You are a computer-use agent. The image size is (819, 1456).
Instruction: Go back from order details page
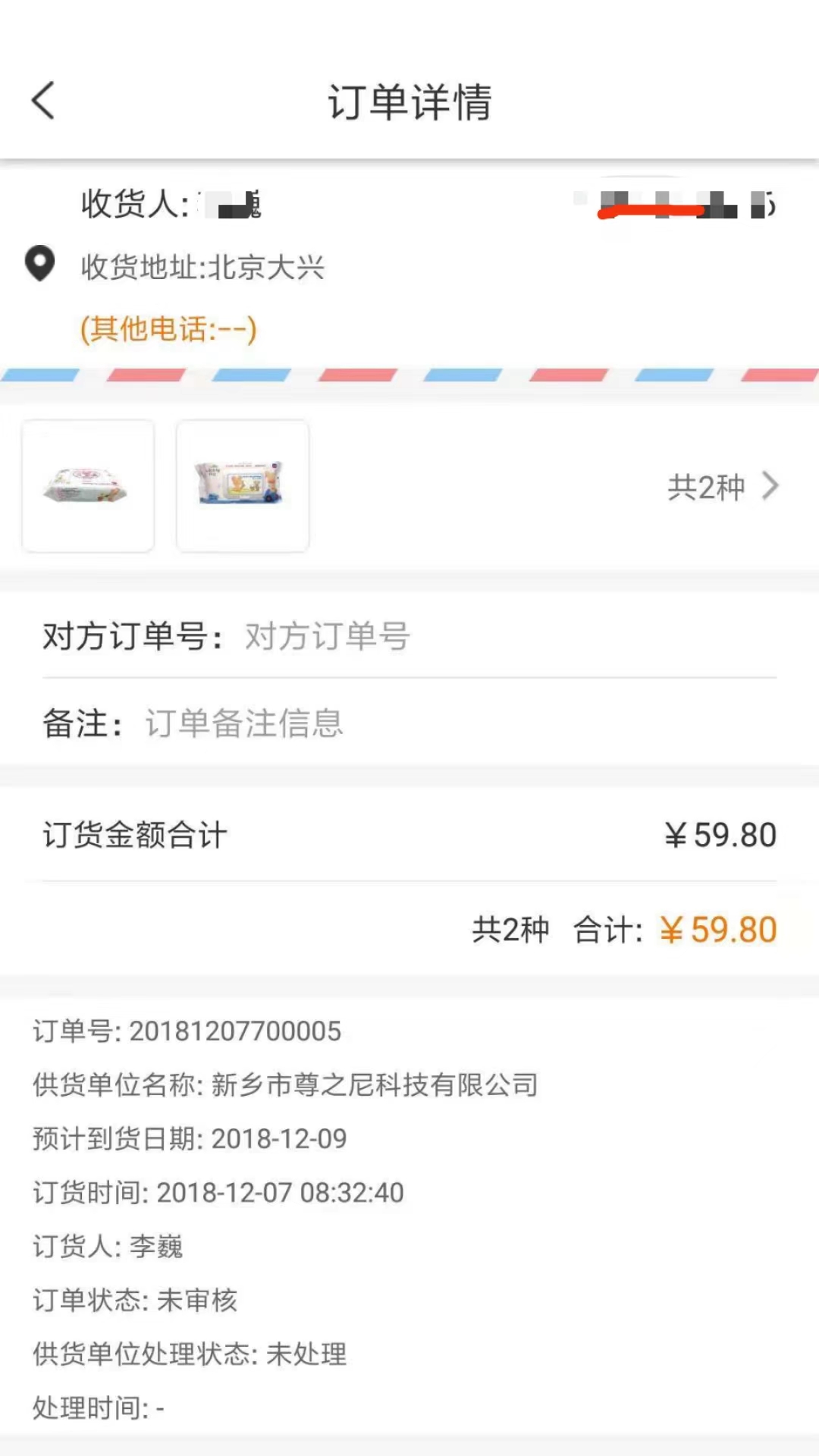coord(43,101)
